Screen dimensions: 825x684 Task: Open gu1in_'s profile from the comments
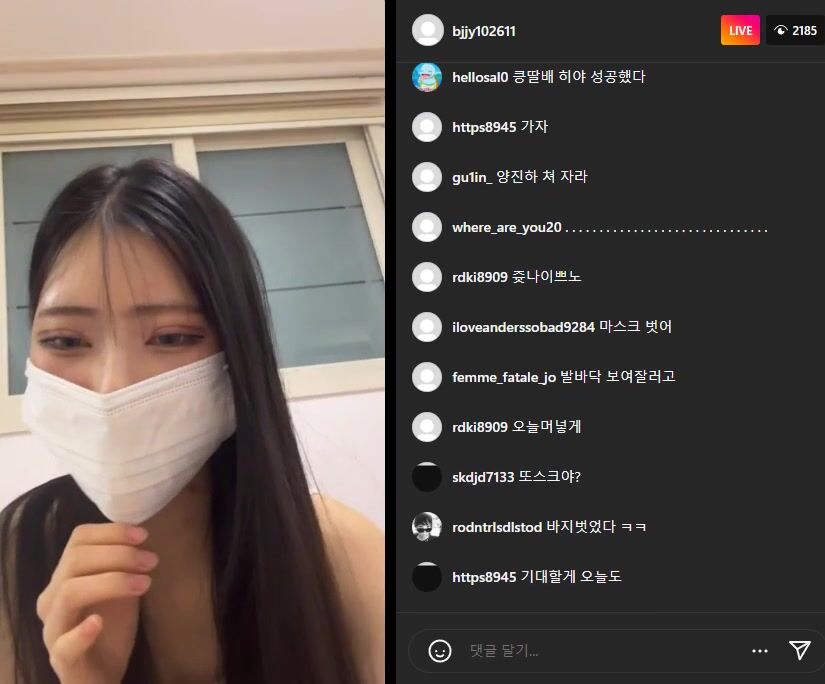tap(472, 177)
